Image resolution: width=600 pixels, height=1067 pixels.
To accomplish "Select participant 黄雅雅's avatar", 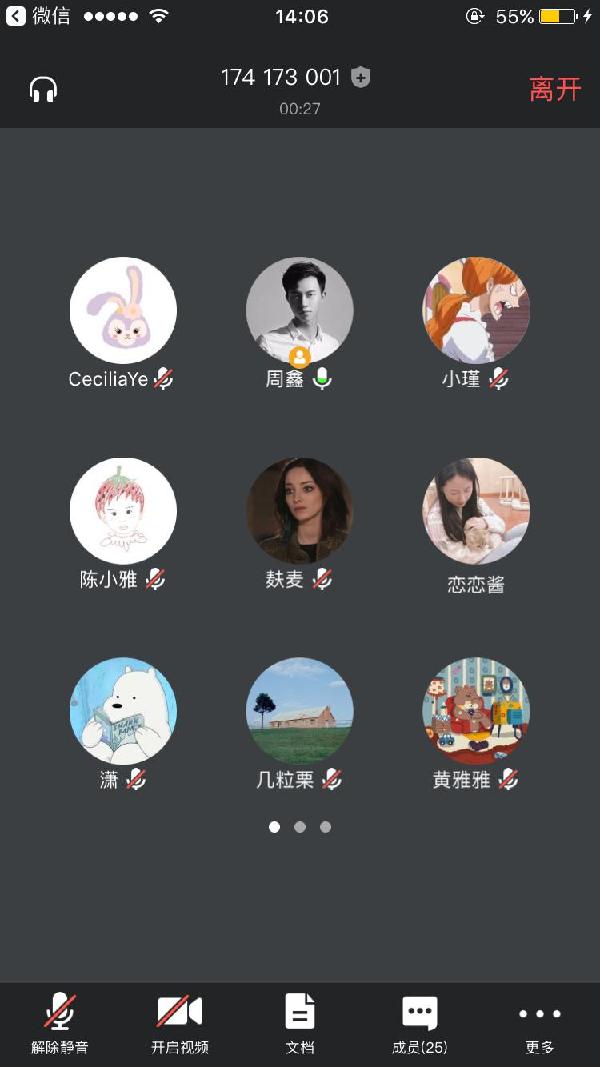I will (475, 711).
